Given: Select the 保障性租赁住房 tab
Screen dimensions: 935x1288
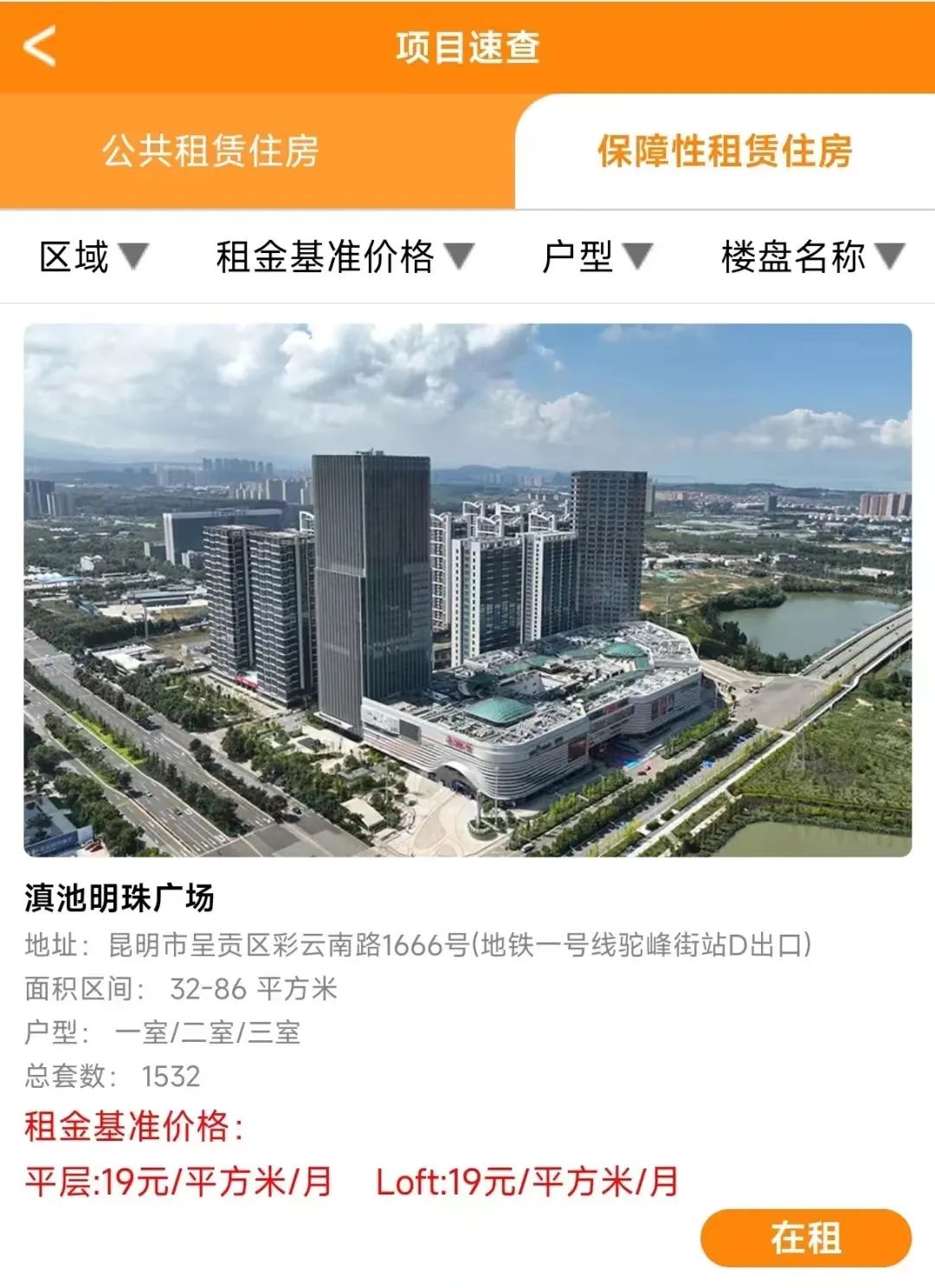Looking at the screenshot, I should pos(725,152).
